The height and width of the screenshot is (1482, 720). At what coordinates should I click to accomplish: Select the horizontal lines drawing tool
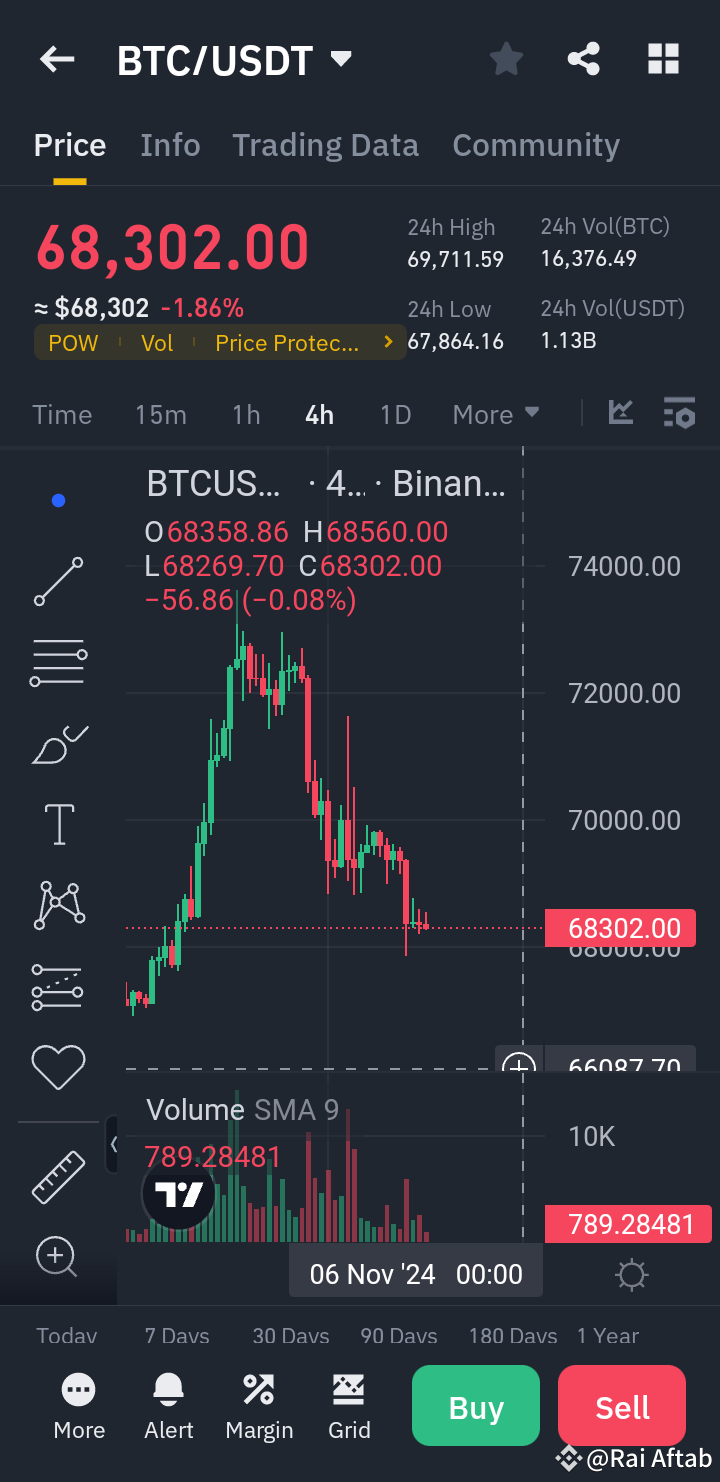[x=58, y=662]
